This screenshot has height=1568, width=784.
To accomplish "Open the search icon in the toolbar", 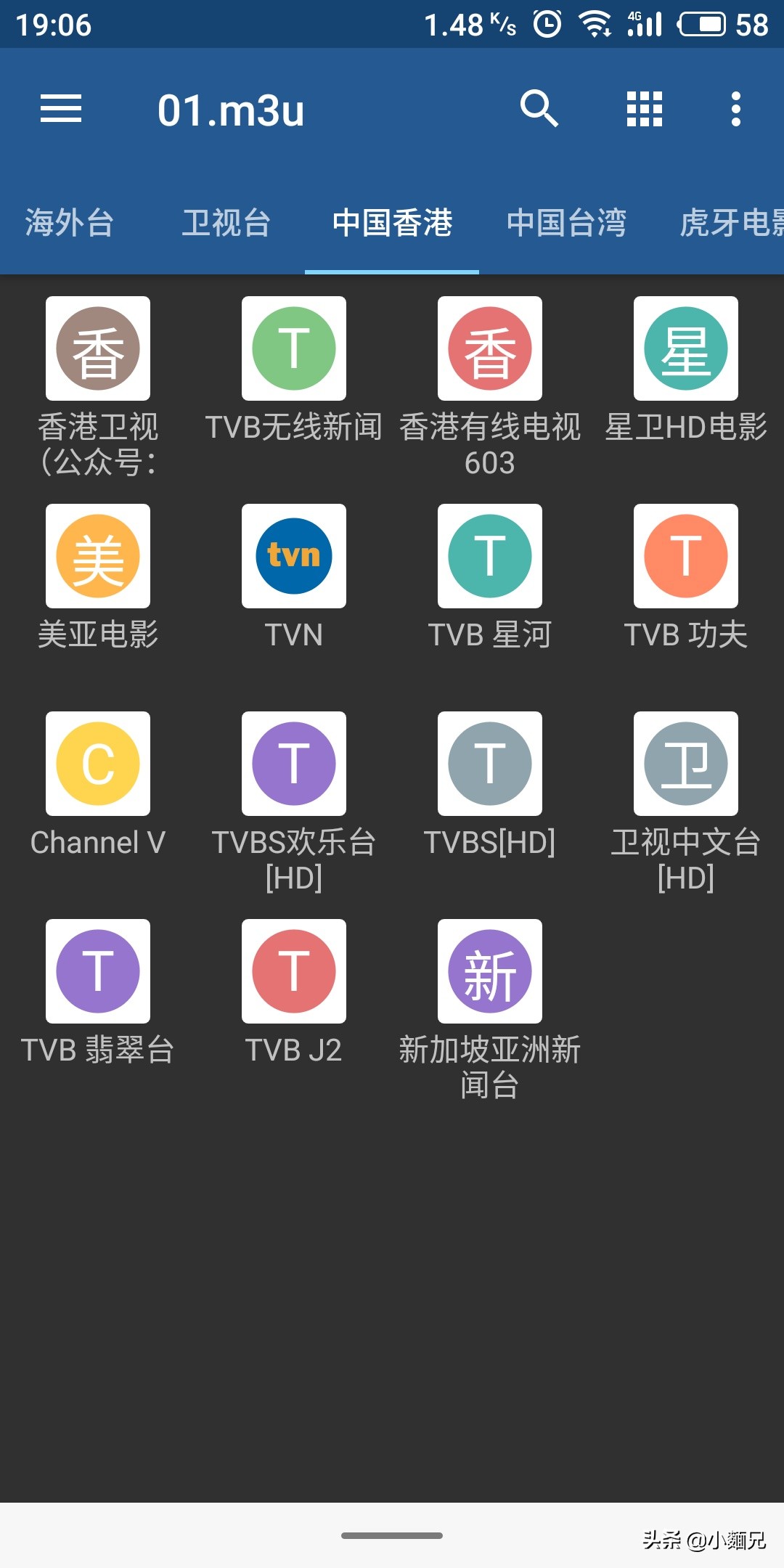I will 540,110.
